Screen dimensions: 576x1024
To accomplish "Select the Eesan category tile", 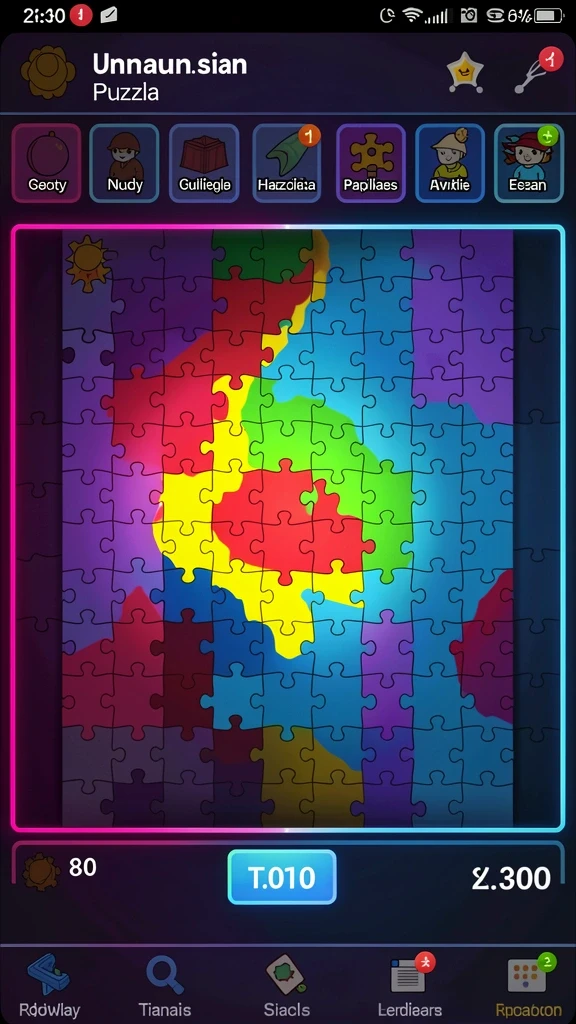I will tap(528, 163).
